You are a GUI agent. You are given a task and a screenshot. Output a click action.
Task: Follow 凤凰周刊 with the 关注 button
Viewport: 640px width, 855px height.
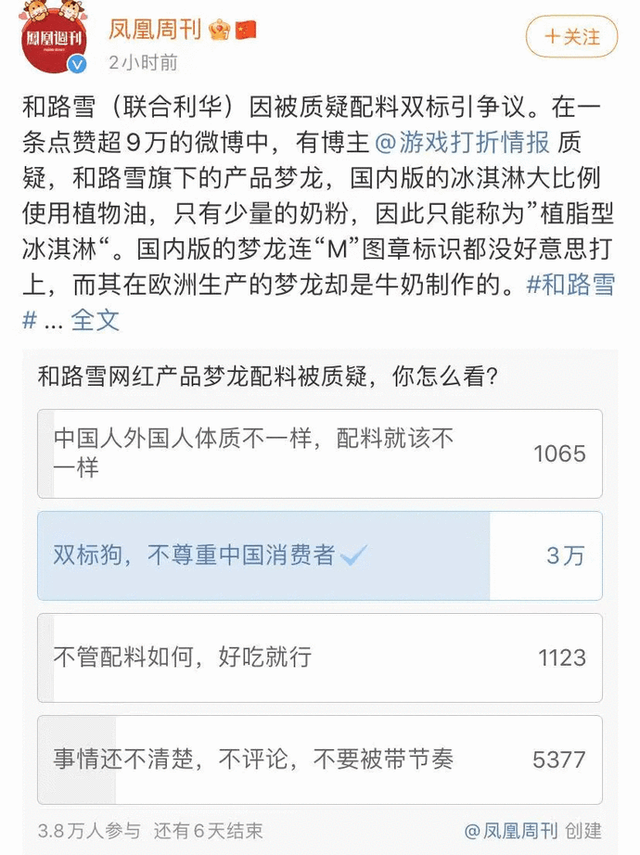tap(571, 37)
